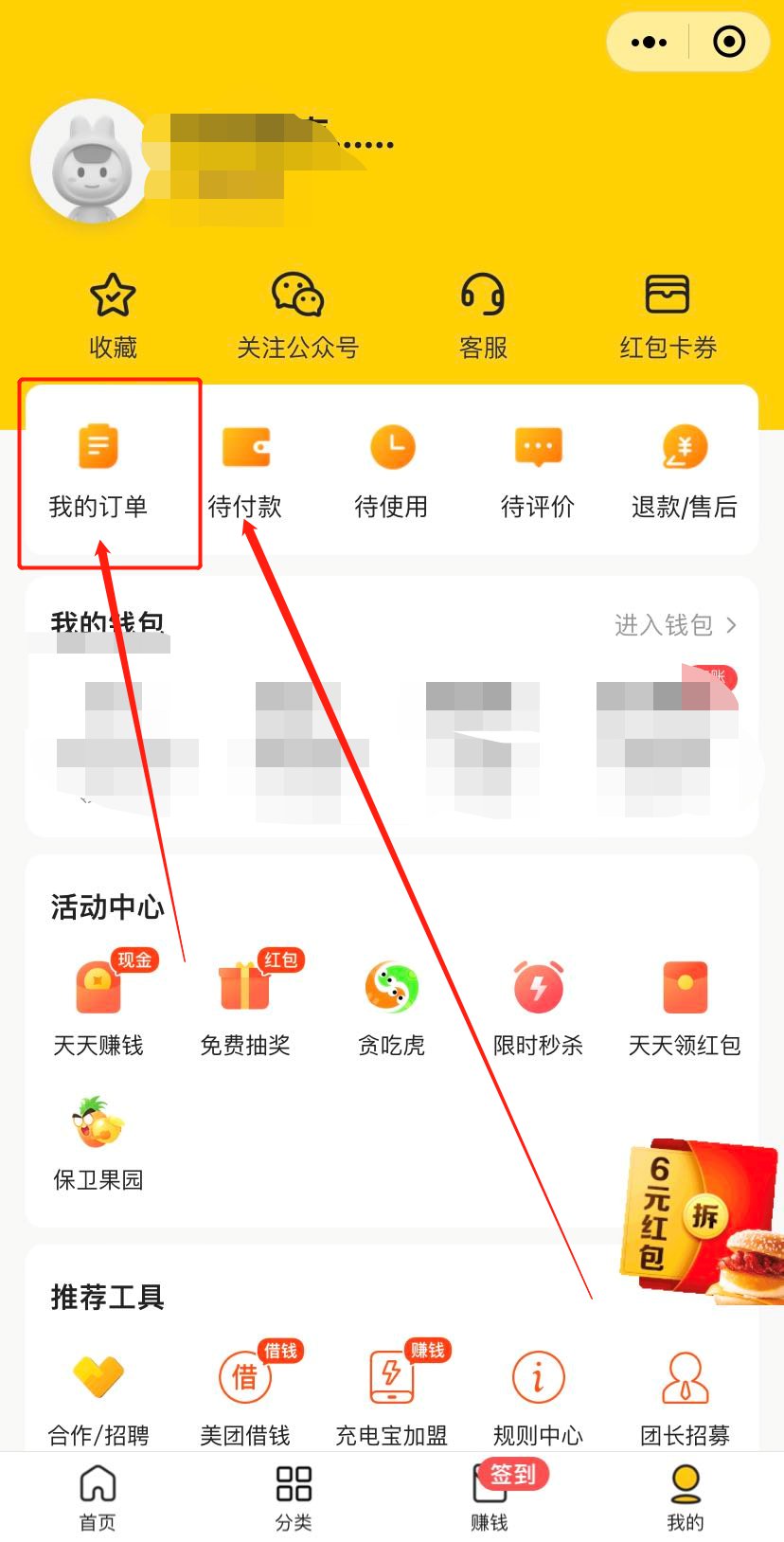This screenshot has height=1542, width=784.
Task: View 待付款 orders
Action: tap(245, 471)
